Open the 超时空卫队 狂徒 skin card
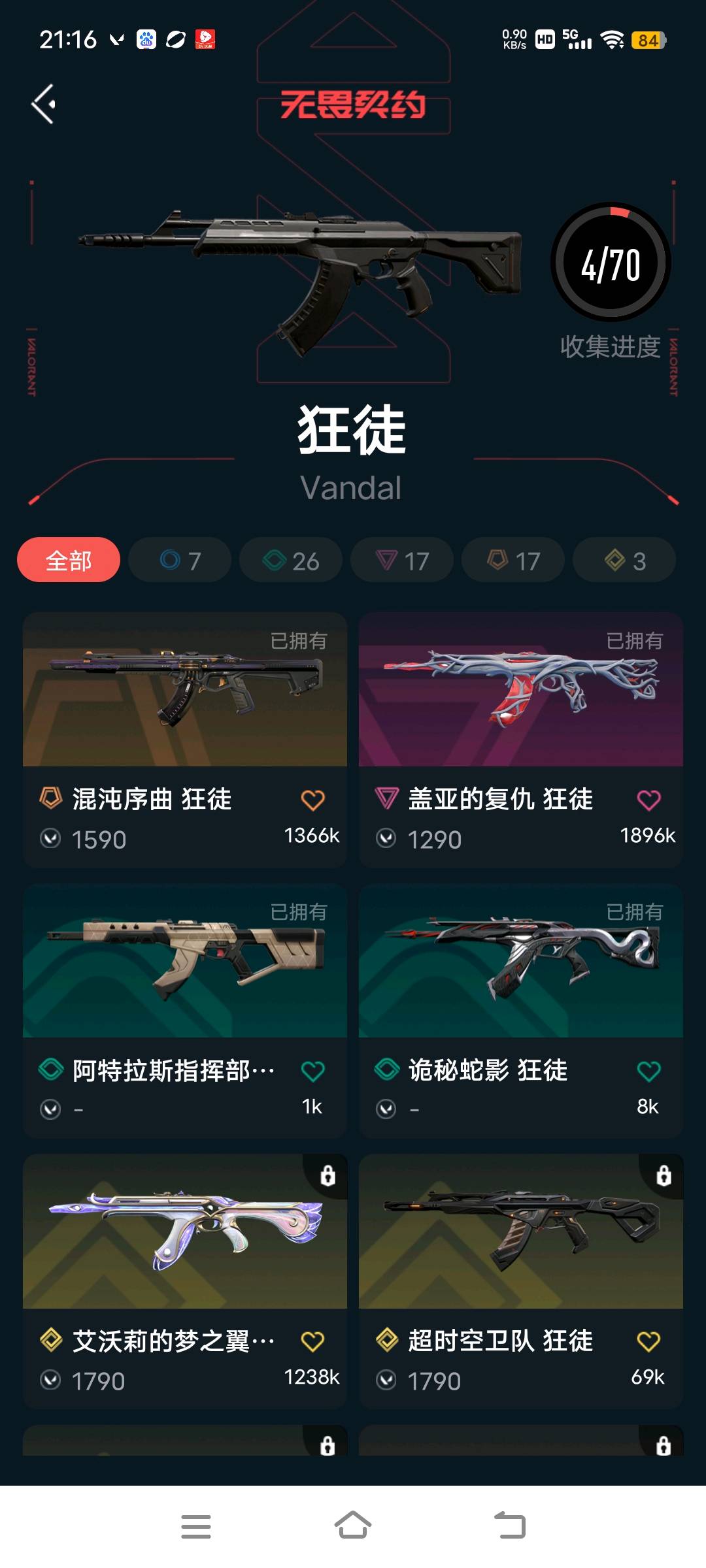Screen dimensions: 706x1568 click(521, 1232)
